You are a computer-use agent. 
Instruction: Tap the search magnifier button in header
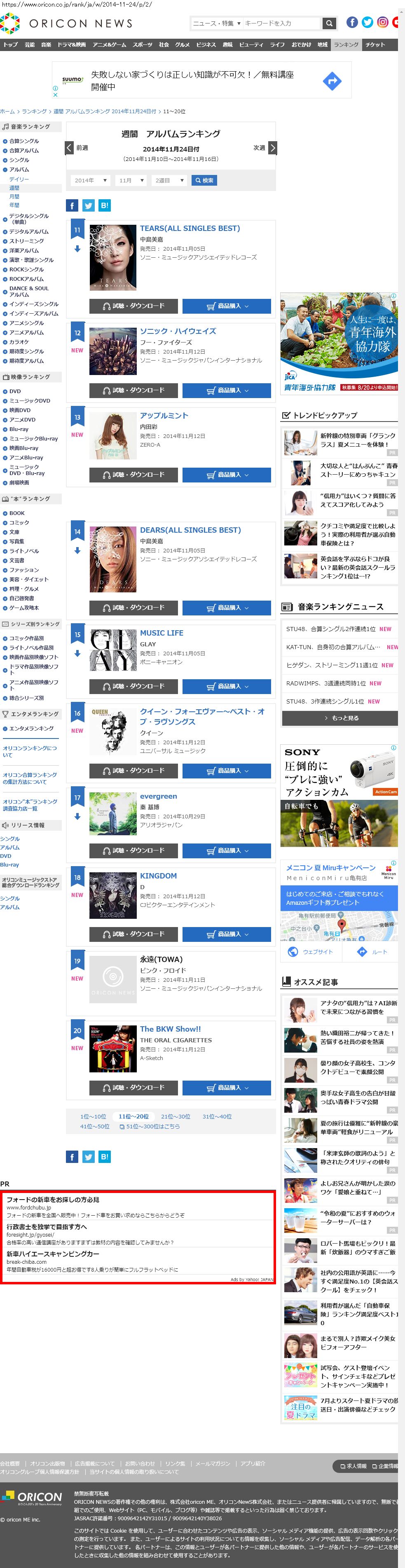coord(329,24)
